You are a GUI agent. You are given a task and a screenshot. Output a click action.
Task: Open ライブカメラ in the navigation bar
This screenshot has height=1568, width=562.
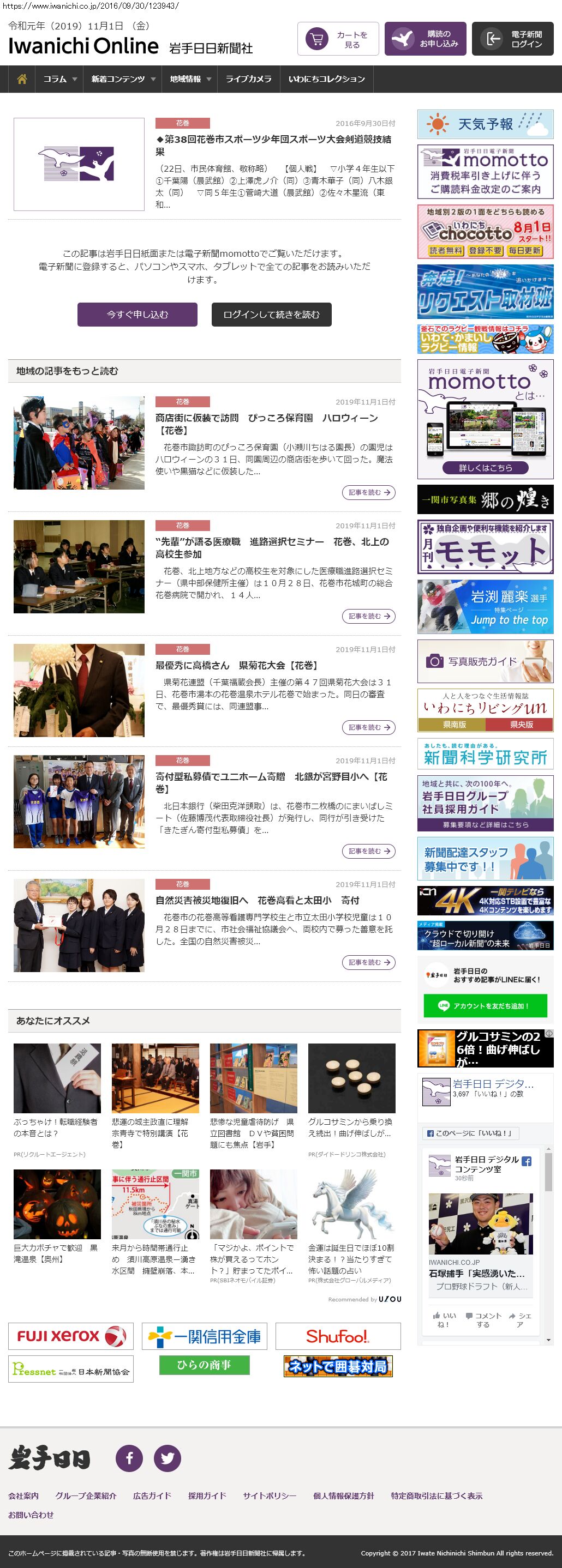tap(248, 79)
